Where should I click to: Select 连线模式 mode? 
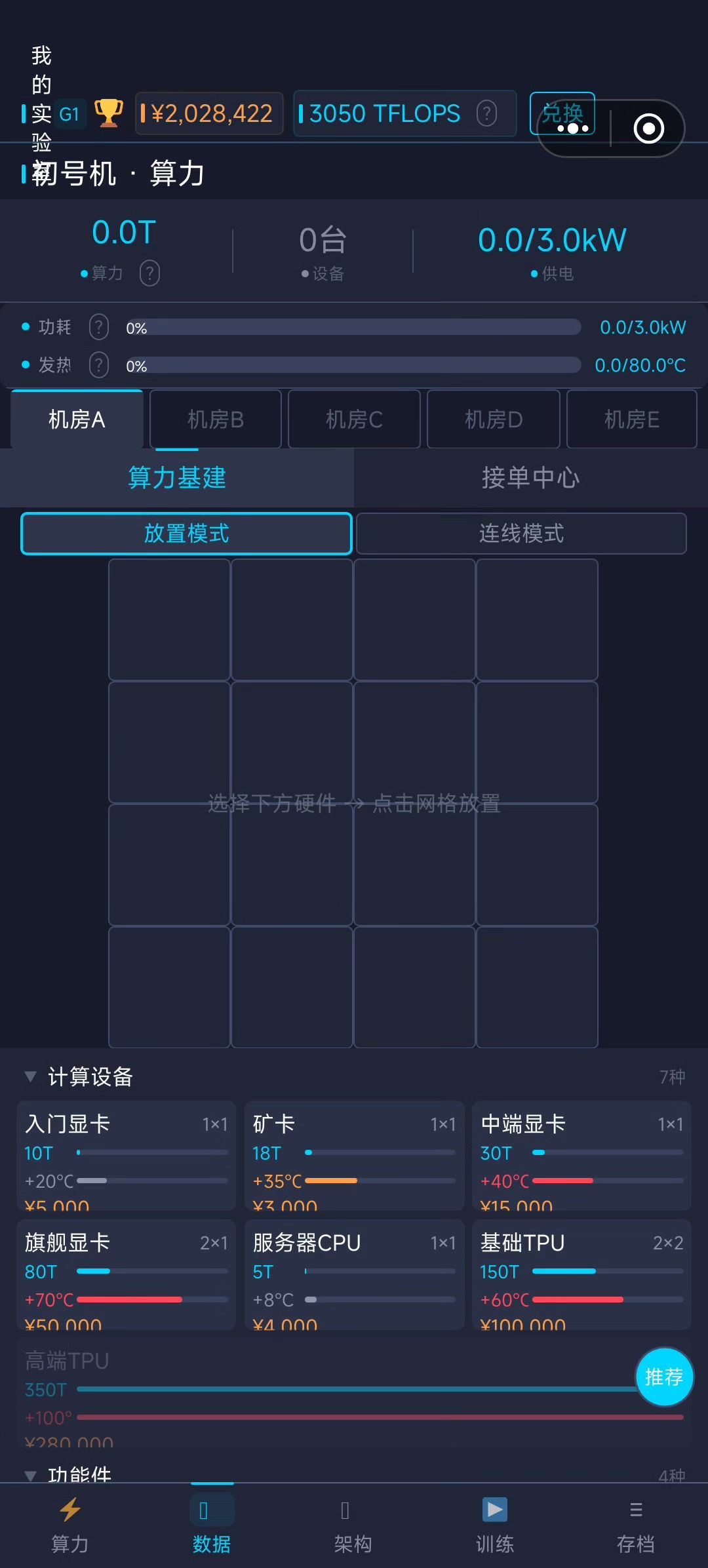(x=521, y=534)
